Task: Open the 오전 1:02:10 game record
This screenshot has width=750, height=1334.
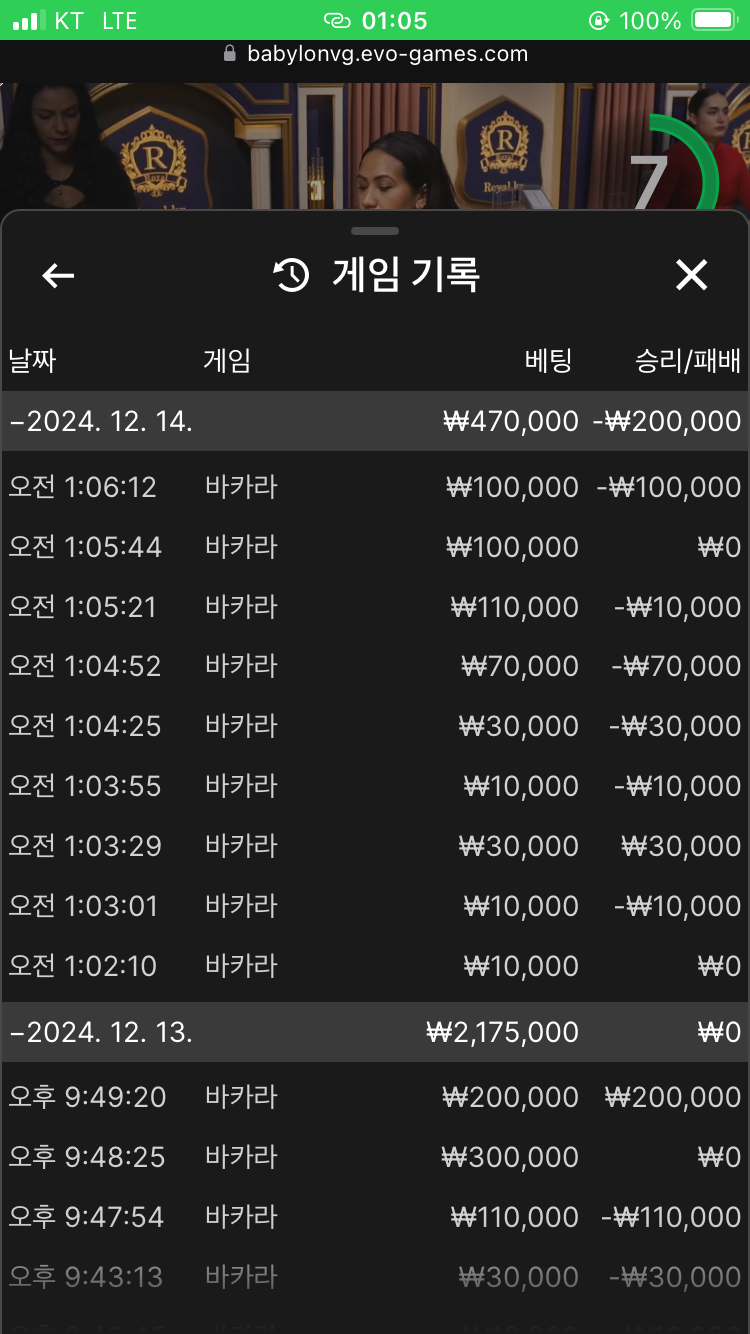Action: click(375, 966)
